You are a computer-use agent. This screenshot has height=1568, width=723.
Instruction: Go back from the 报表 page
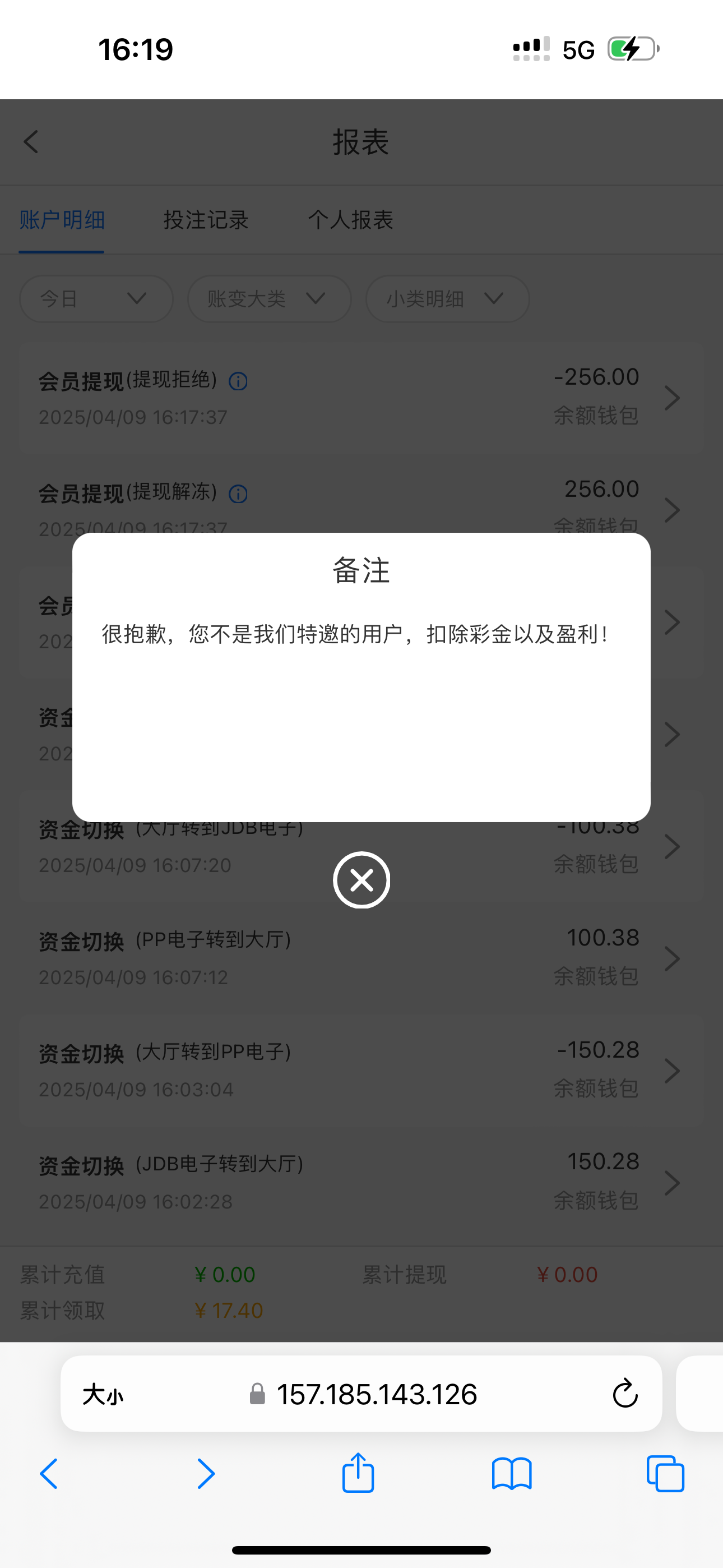[x=31, y=142]
